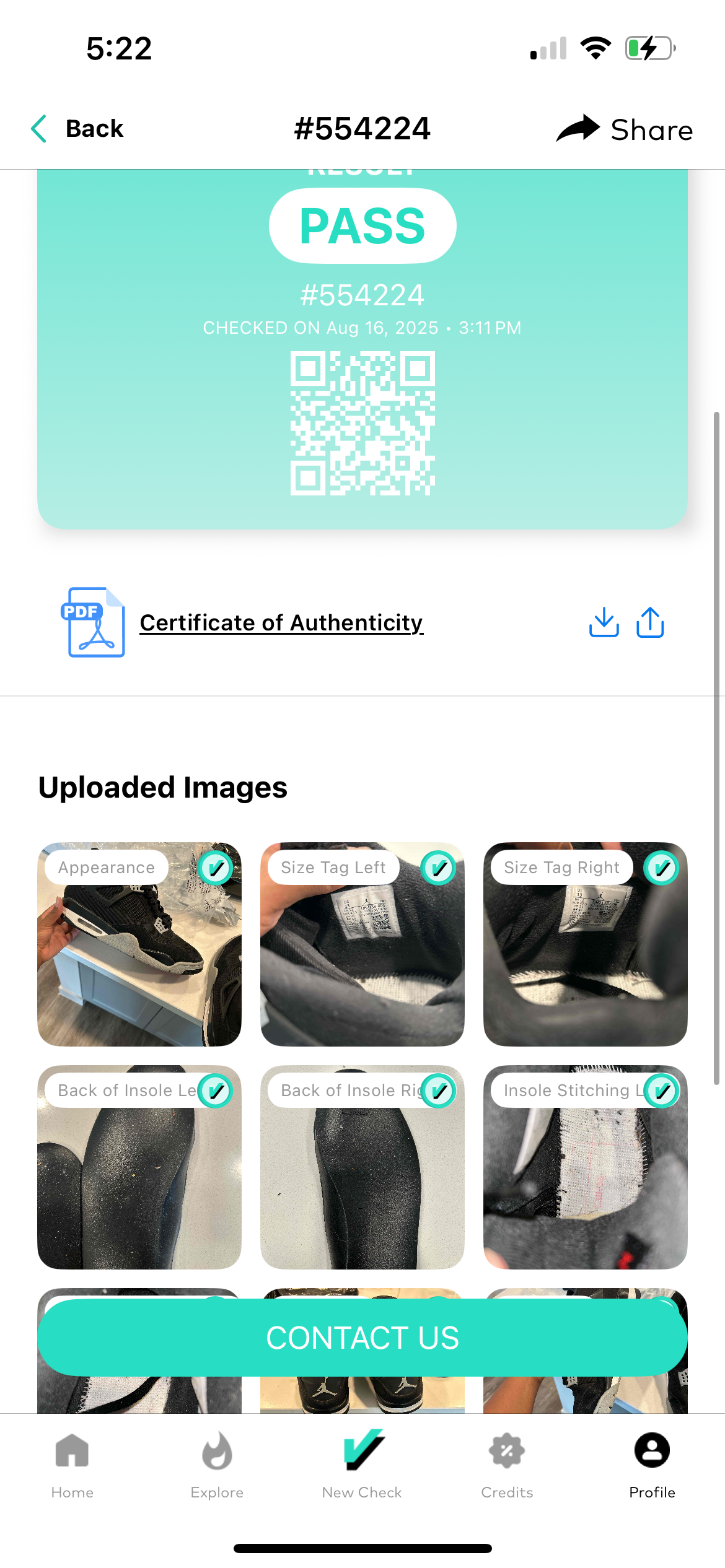Tap the CONTACT US button
725x1568 pixels.
pos(362,1338)
